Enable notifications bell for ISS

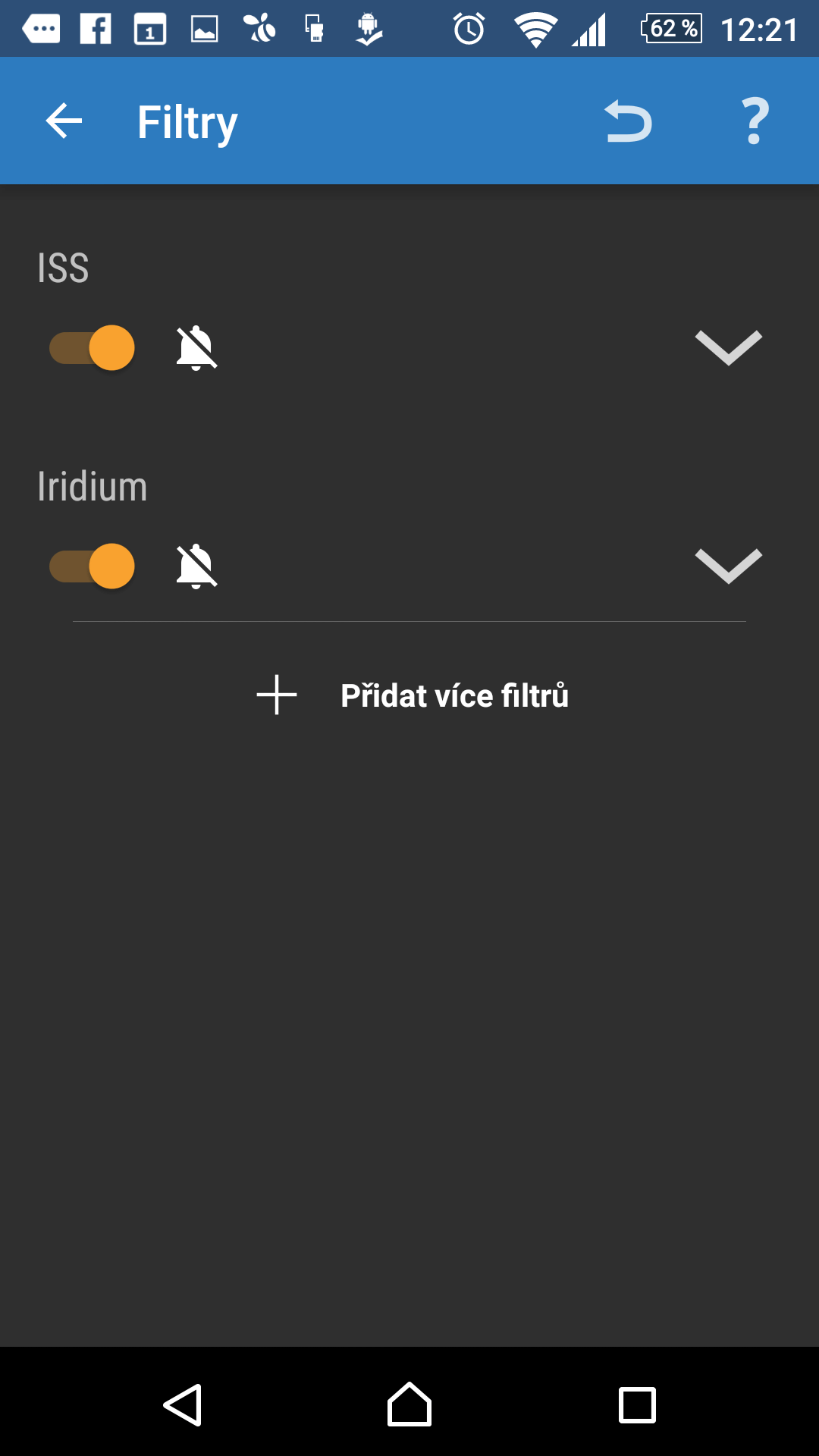[196, 348]
